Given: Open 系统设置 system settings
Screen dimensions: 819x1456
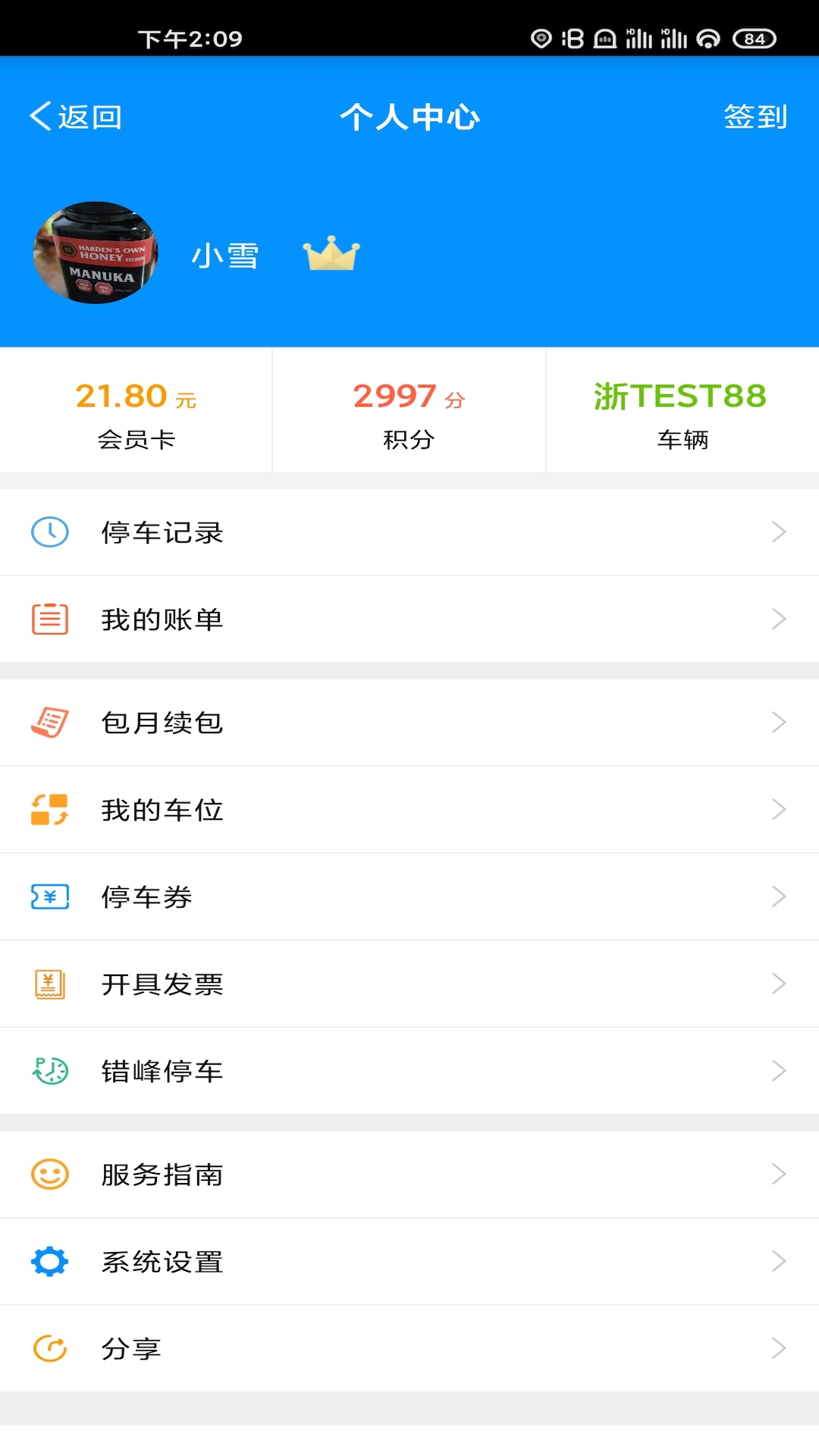Looking at the screenshot, I should tap(409, 1262).
